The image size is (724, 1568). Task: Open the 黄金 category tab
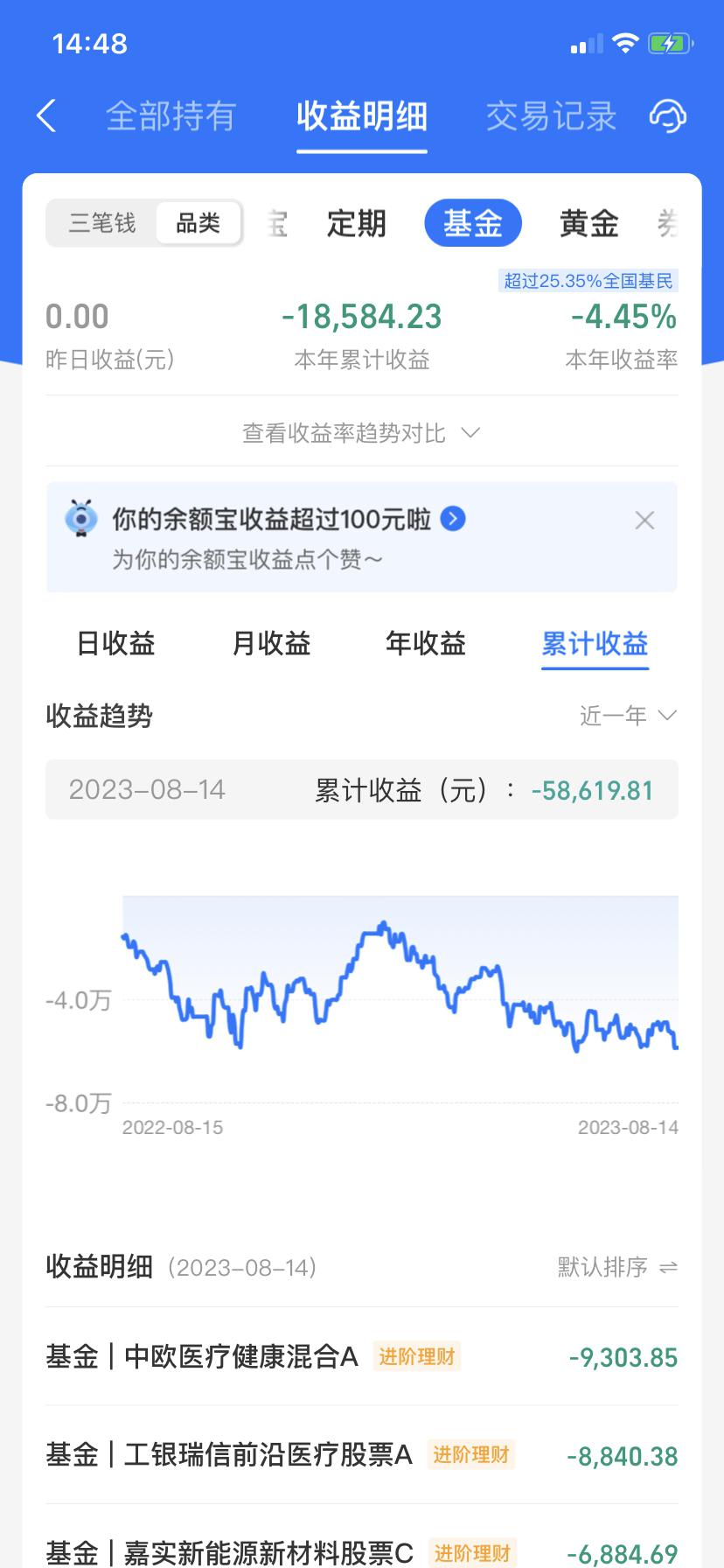tap(588, 223)
